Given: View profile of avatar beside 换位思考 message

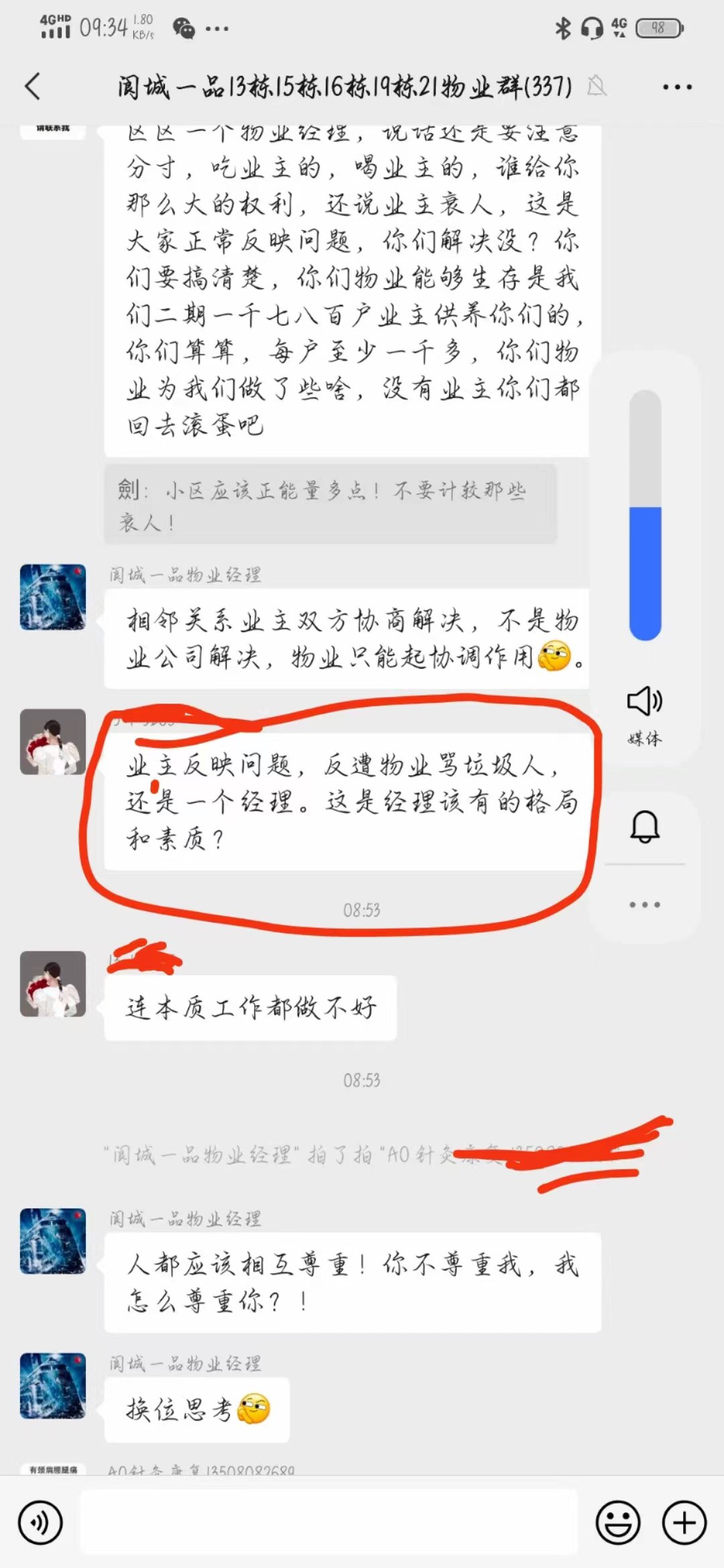Looking at the screenshot, I should 53,1386.
